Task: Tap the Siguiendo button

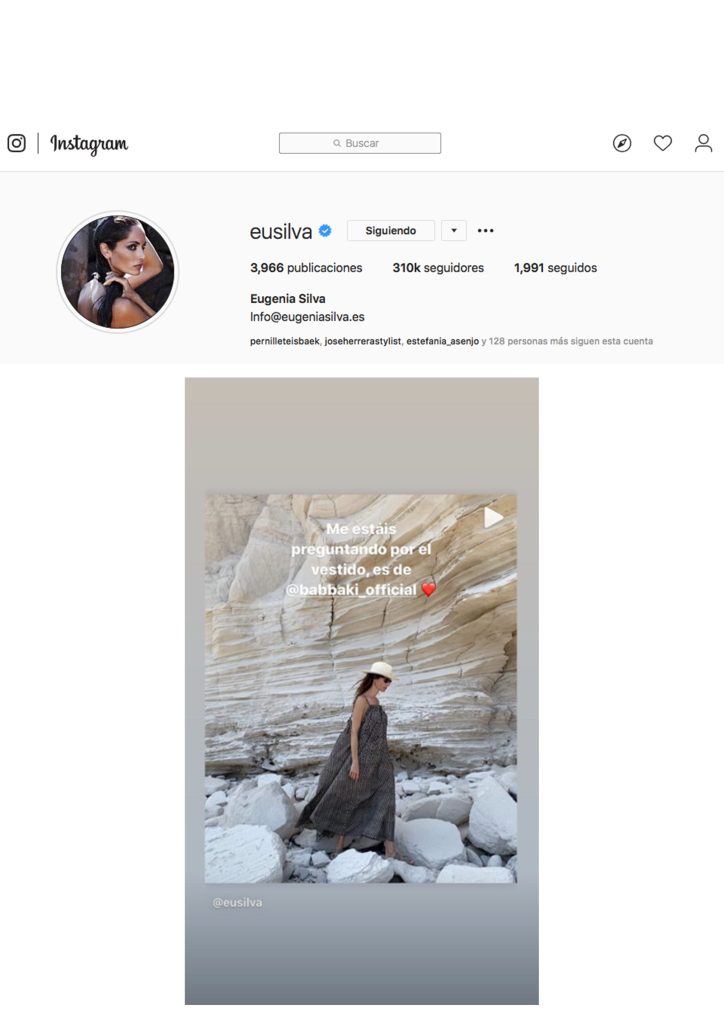Action: (x=390, y=231)
